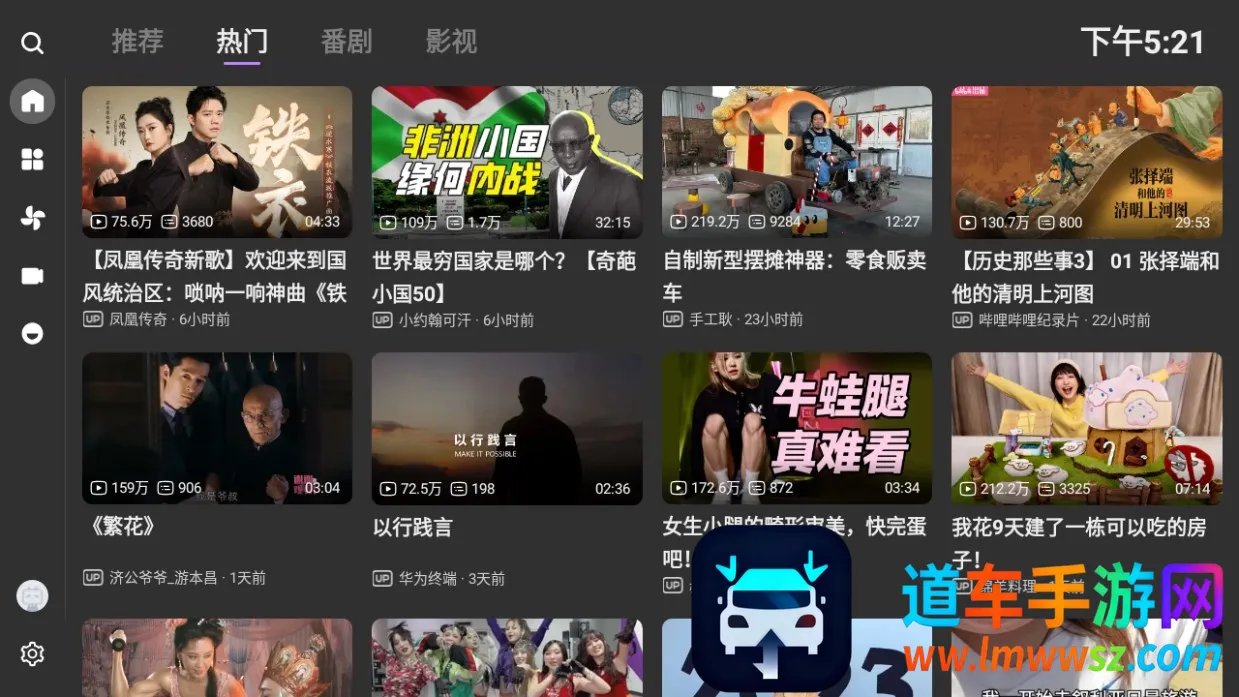
Task: Open the 牛蛙腿真难看 video
Action: [797, 428]
